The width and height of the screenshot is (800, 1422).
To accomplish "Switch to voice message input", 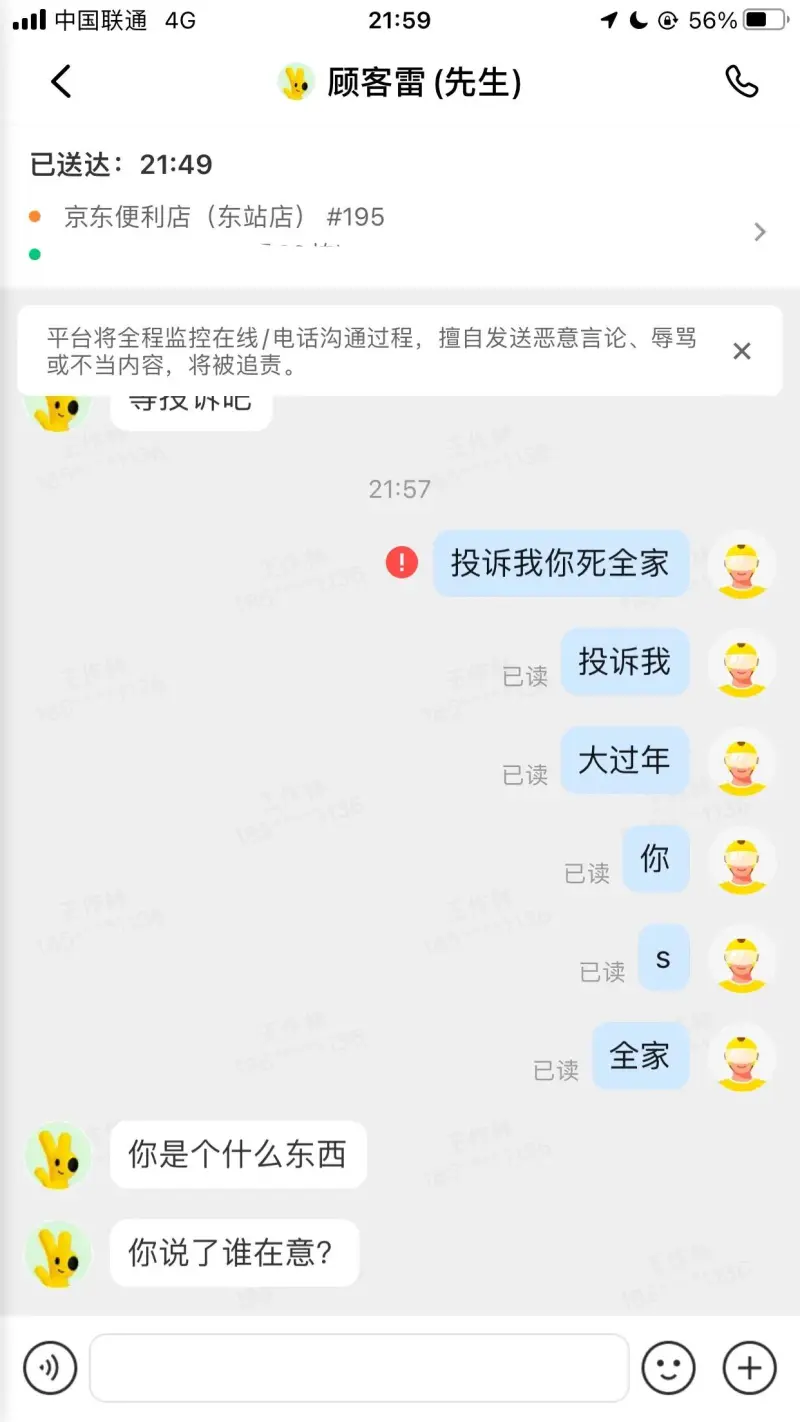I will point(50,1367).
